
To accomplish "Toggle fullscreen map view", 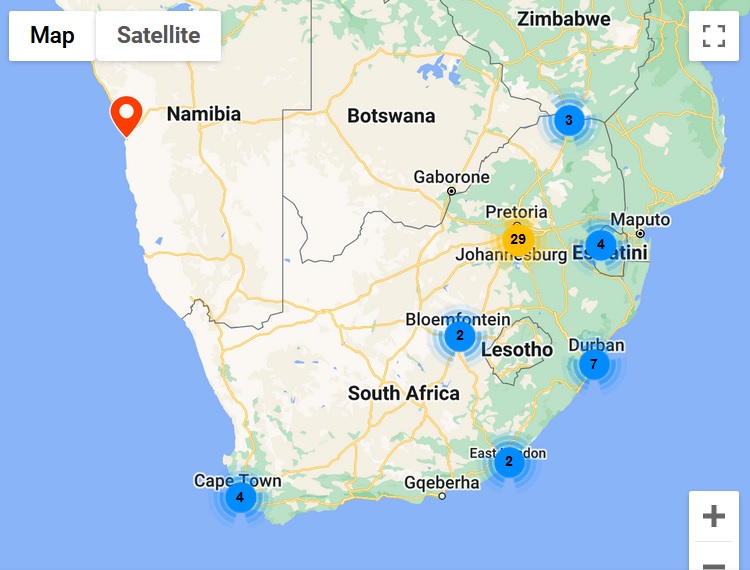I will 713,36.
